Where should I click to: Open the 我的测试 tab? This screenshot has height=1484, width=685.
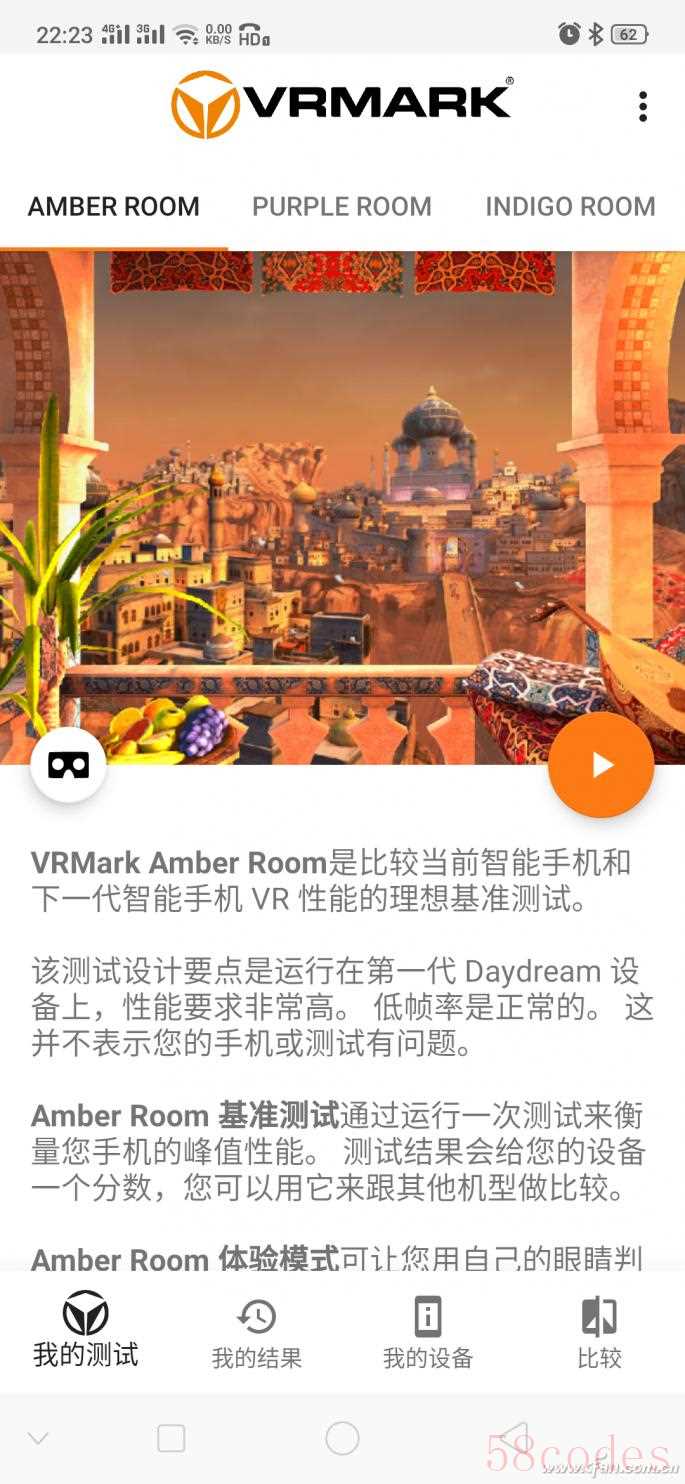(x=86, y=1330)
